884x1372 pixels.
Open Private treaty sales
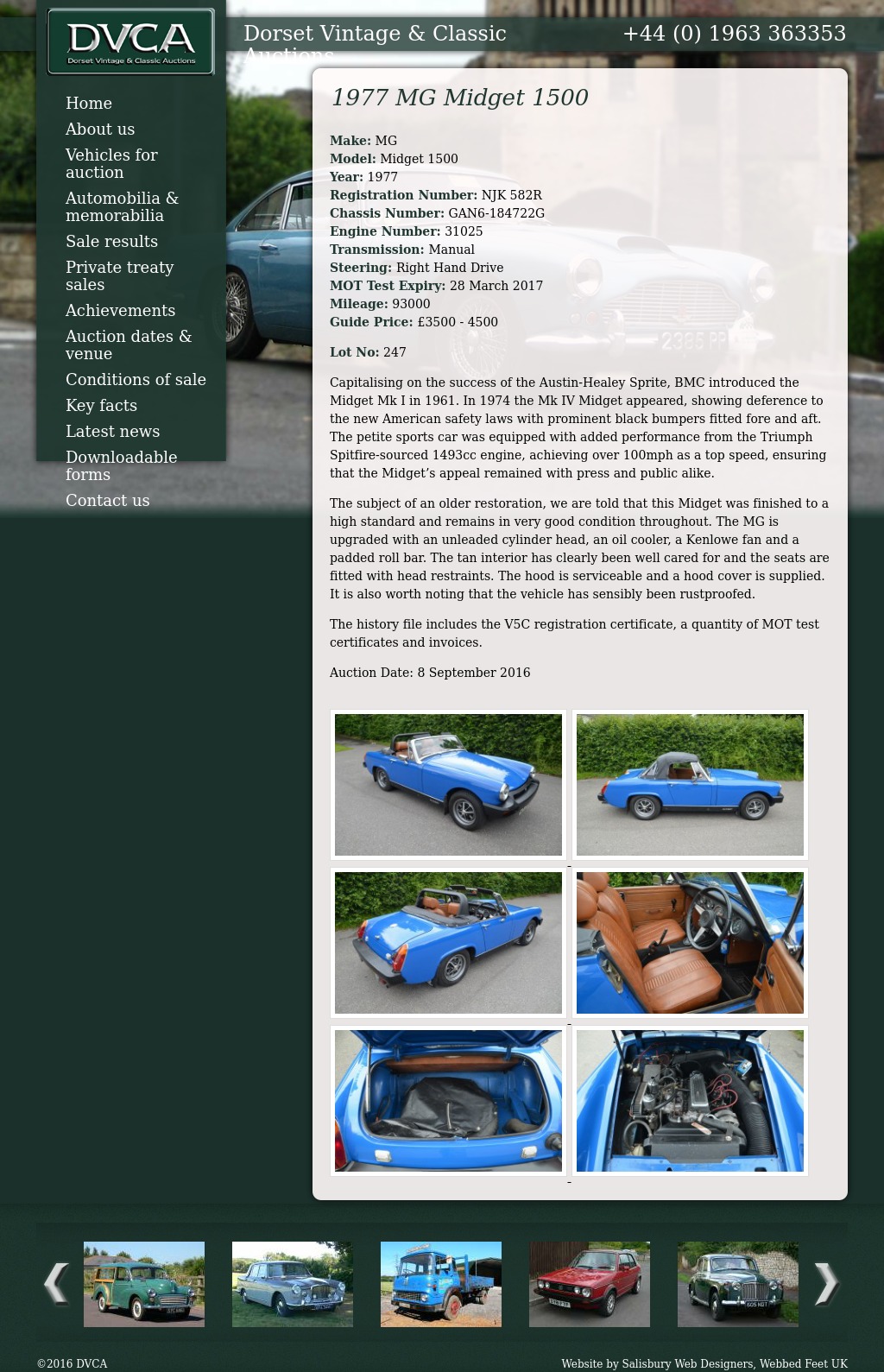click(119, 275)
